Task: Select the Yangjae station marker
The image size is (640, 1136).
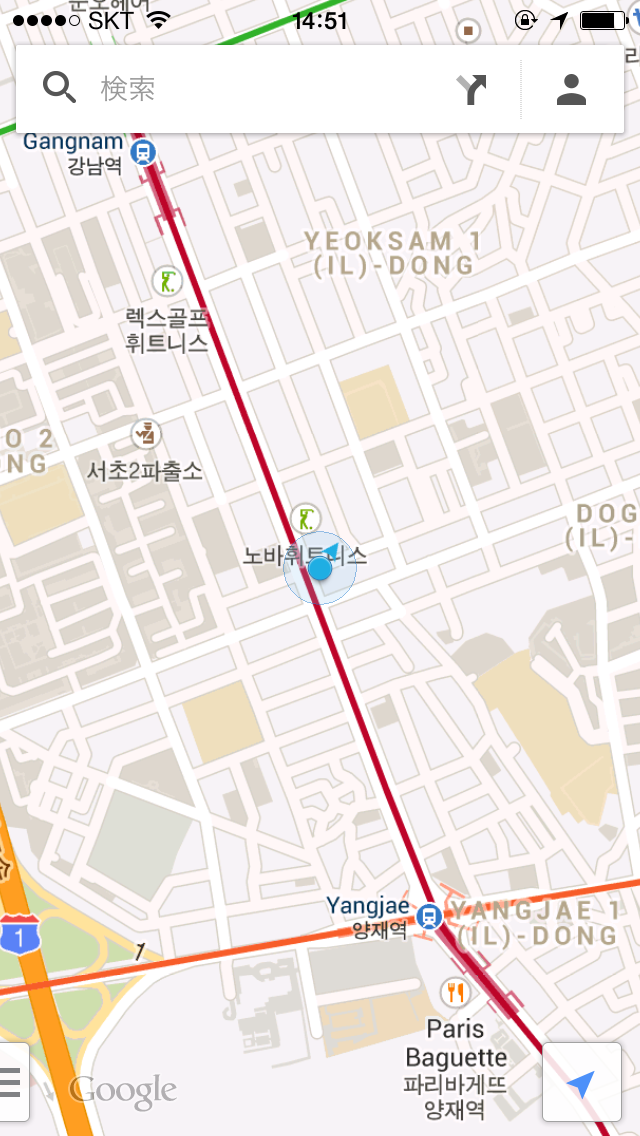Action: tap(429, 914)
